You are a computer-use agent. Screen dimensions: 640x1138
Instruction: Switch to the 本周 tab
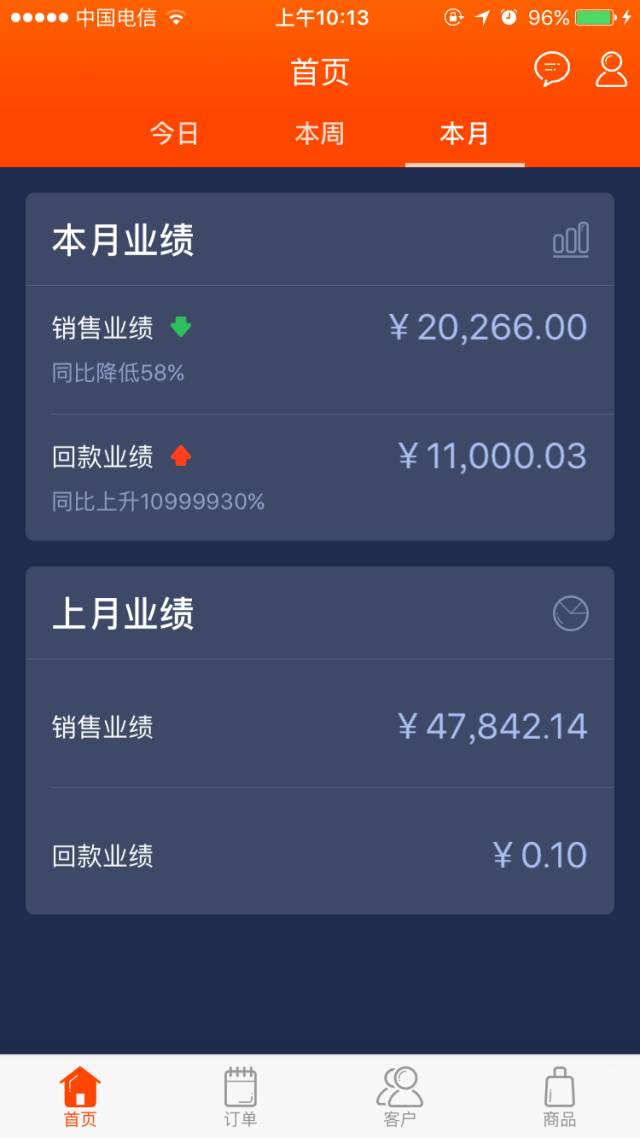coord(320,134)
